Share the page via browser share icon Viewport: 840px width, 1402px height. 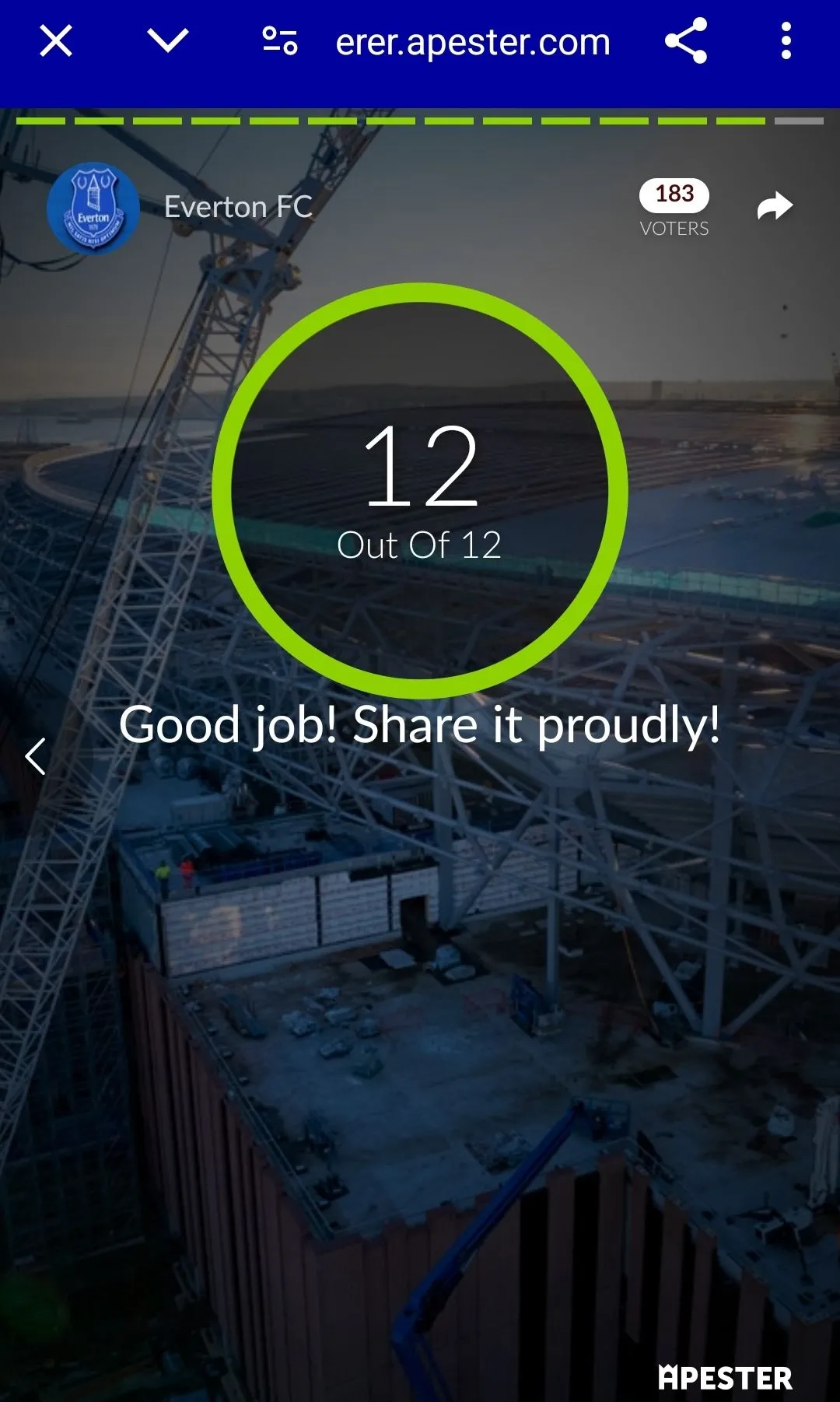tap(686, 40)
